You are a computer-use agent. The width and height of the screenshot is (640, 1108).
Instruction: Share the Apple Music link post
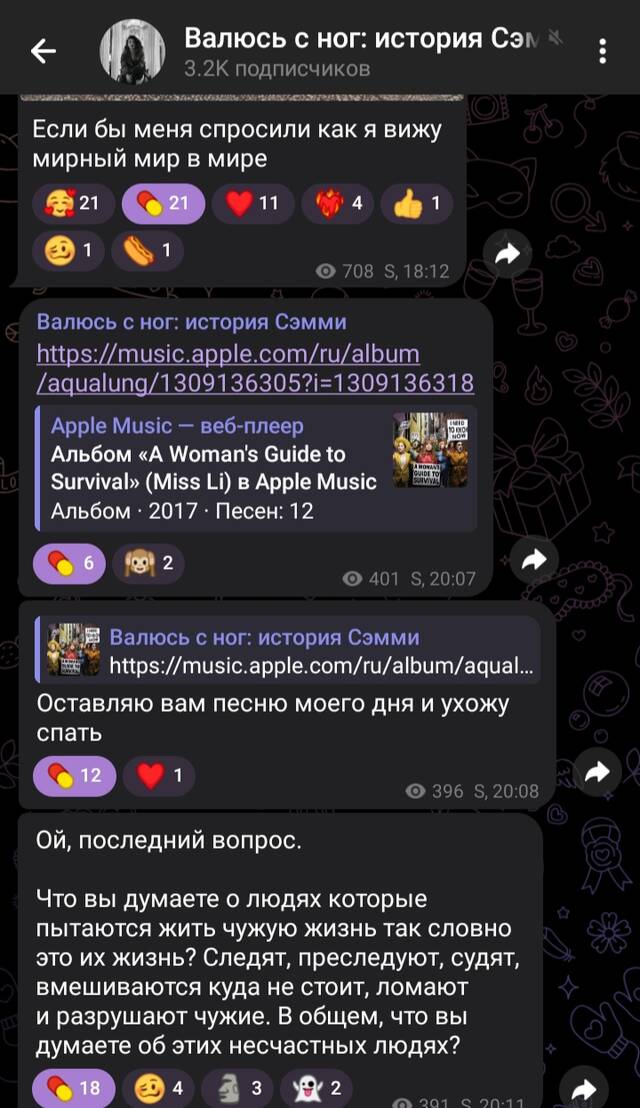(535, 560)
